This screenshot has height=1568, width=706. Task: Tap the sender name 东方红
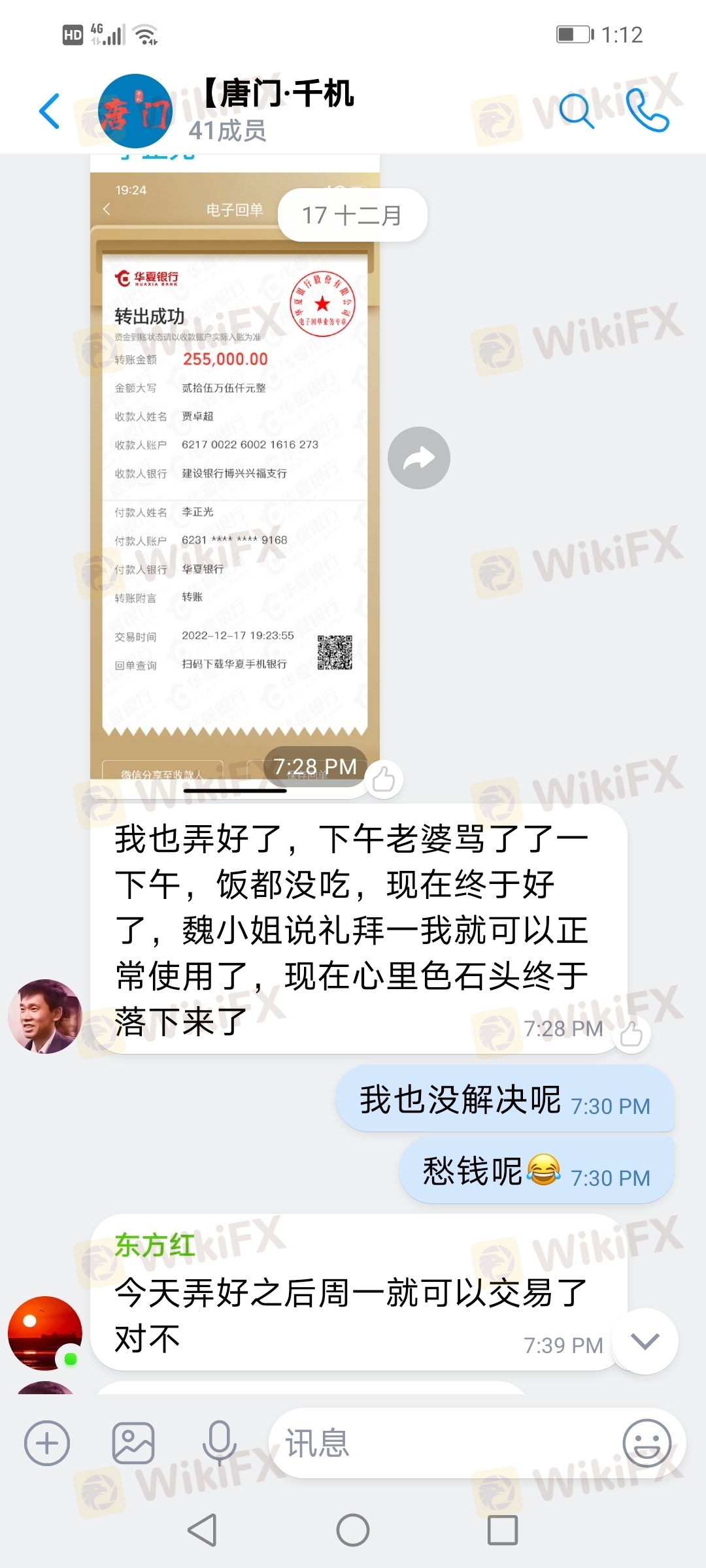pos(155,1245)
